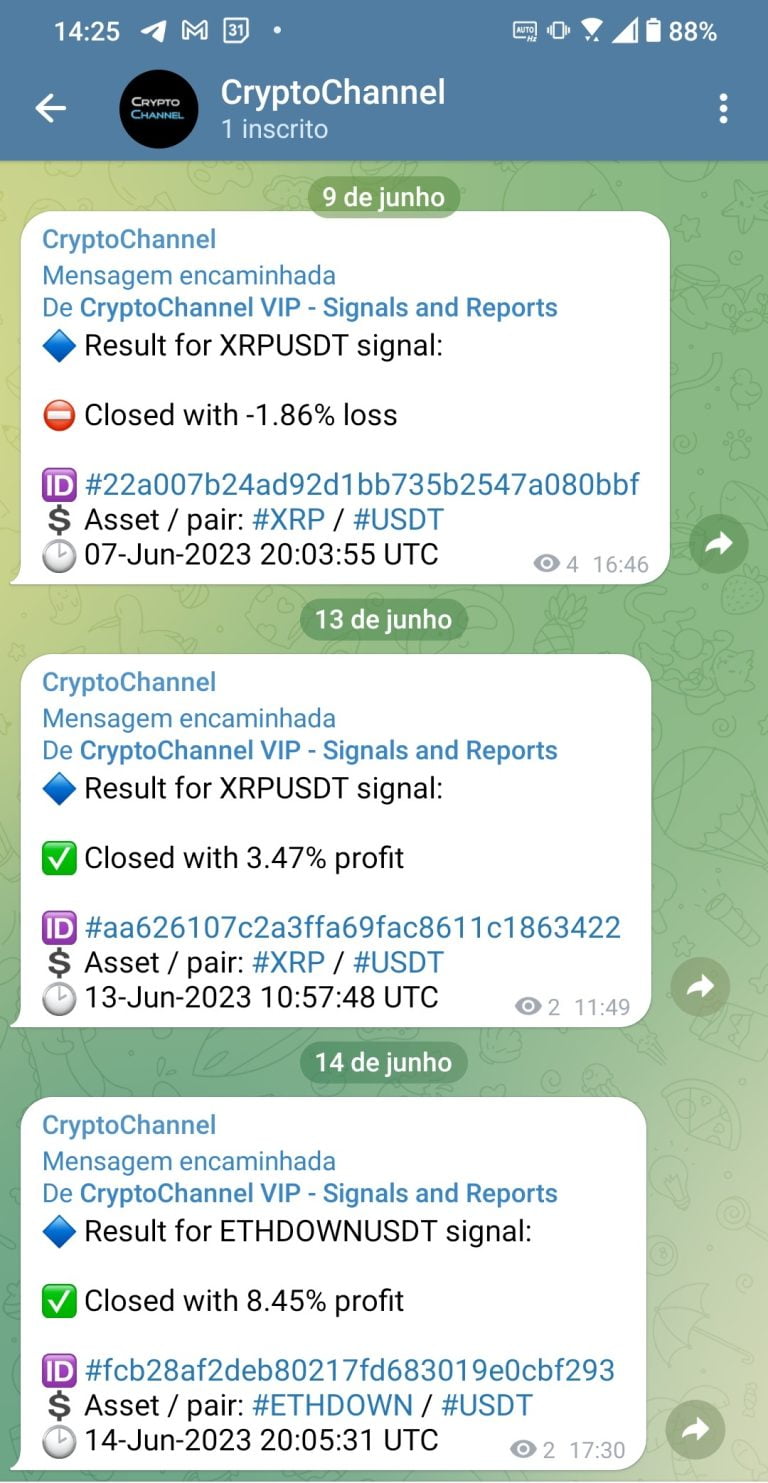Forward the 13 de junho profit message
This screenshot has height=1483, width=768.
(x=699, y=986)
